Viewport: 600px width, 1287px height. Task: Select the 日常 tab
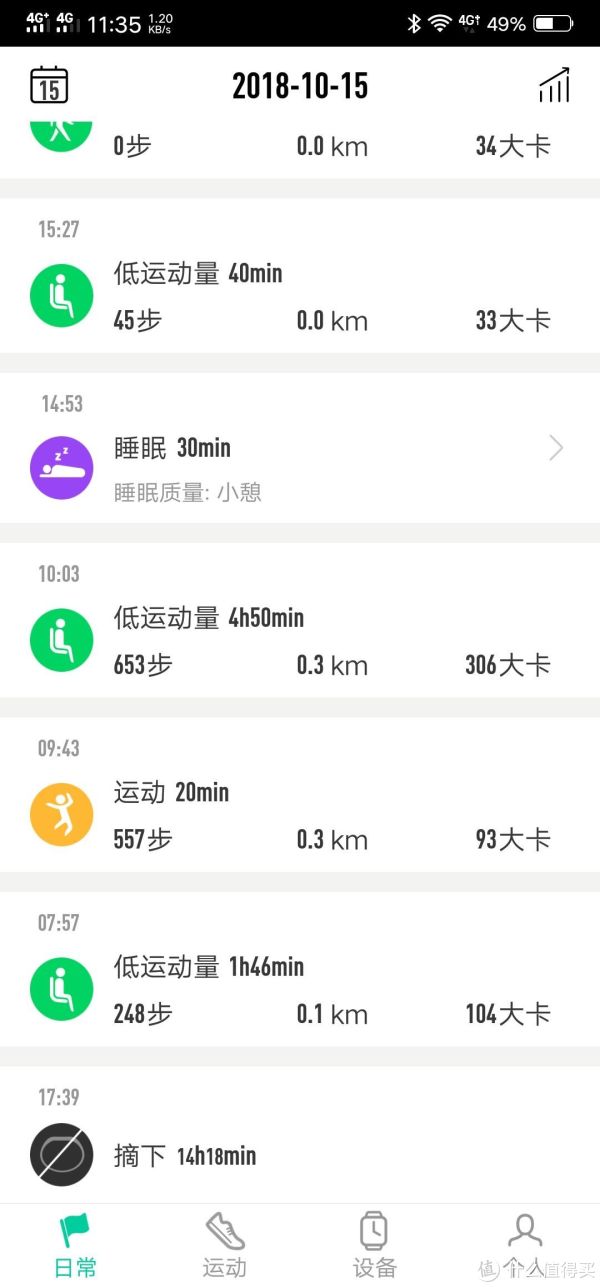(75, 1245)
